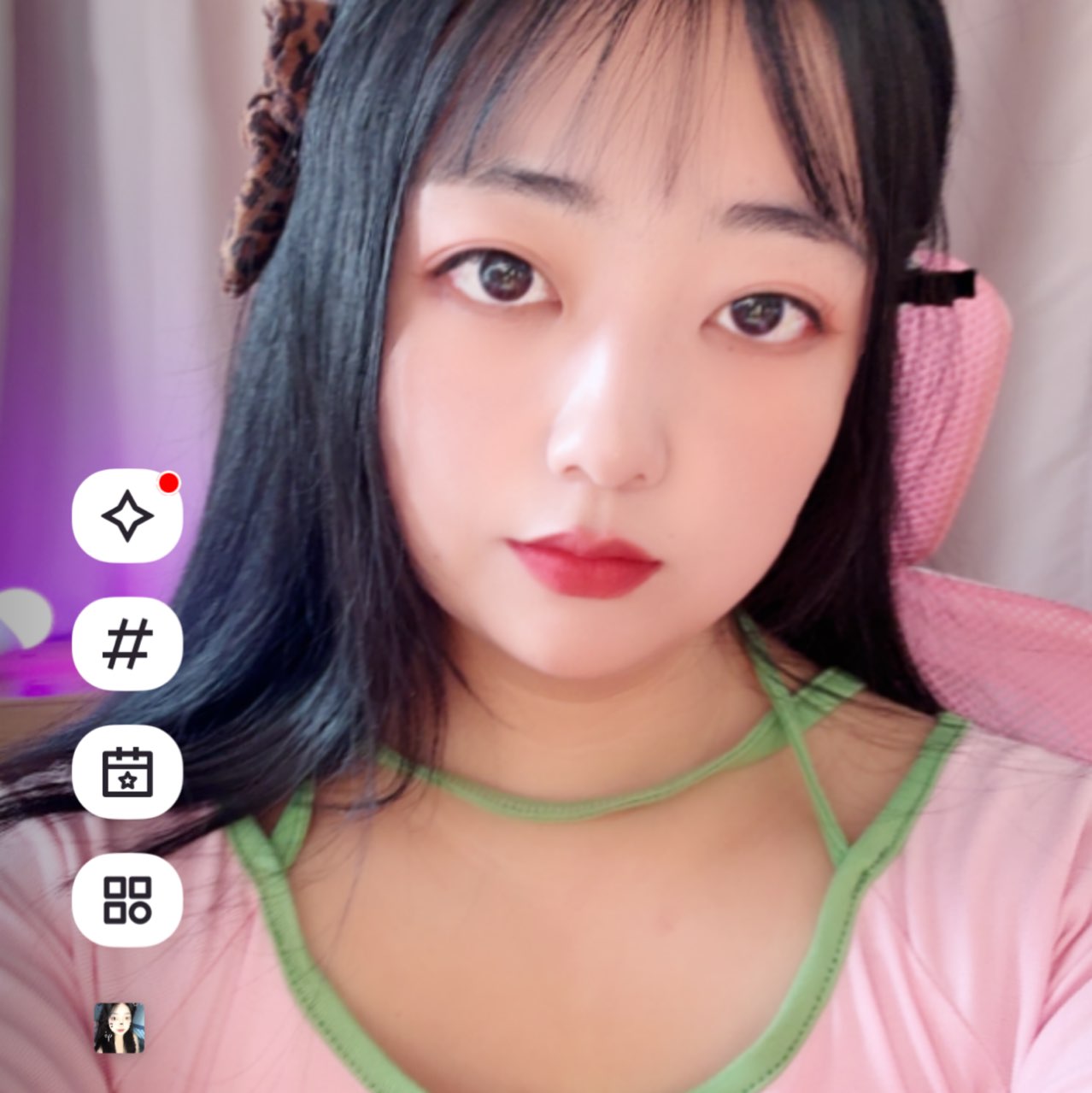Viewport: 1092px width, 1093px height.
Task: Tap the sparkle icon with red dot
Action: (x=127, y=515)
